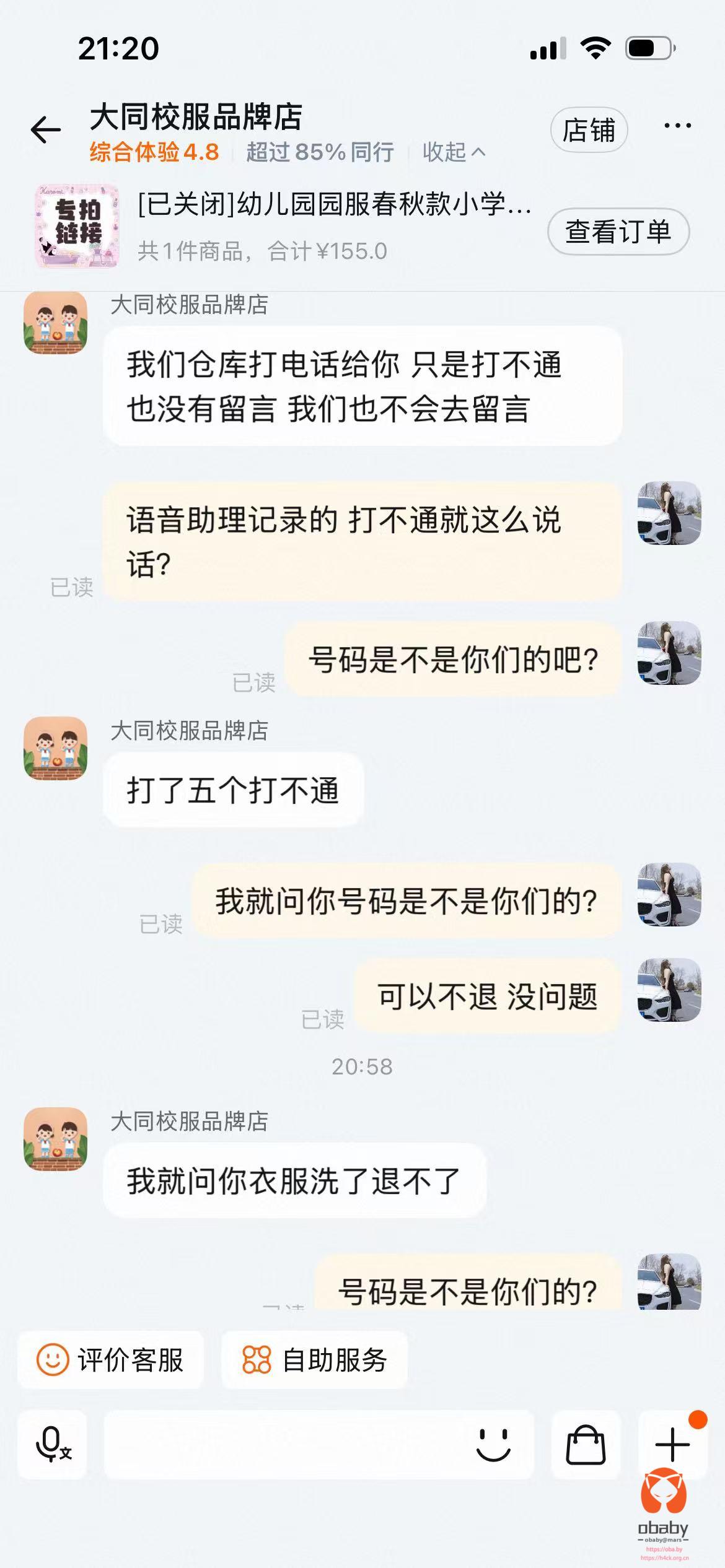Open the 幼儿园园服 product thumbnail
This screenshot has height=1568, width=725.
[77, 226]
